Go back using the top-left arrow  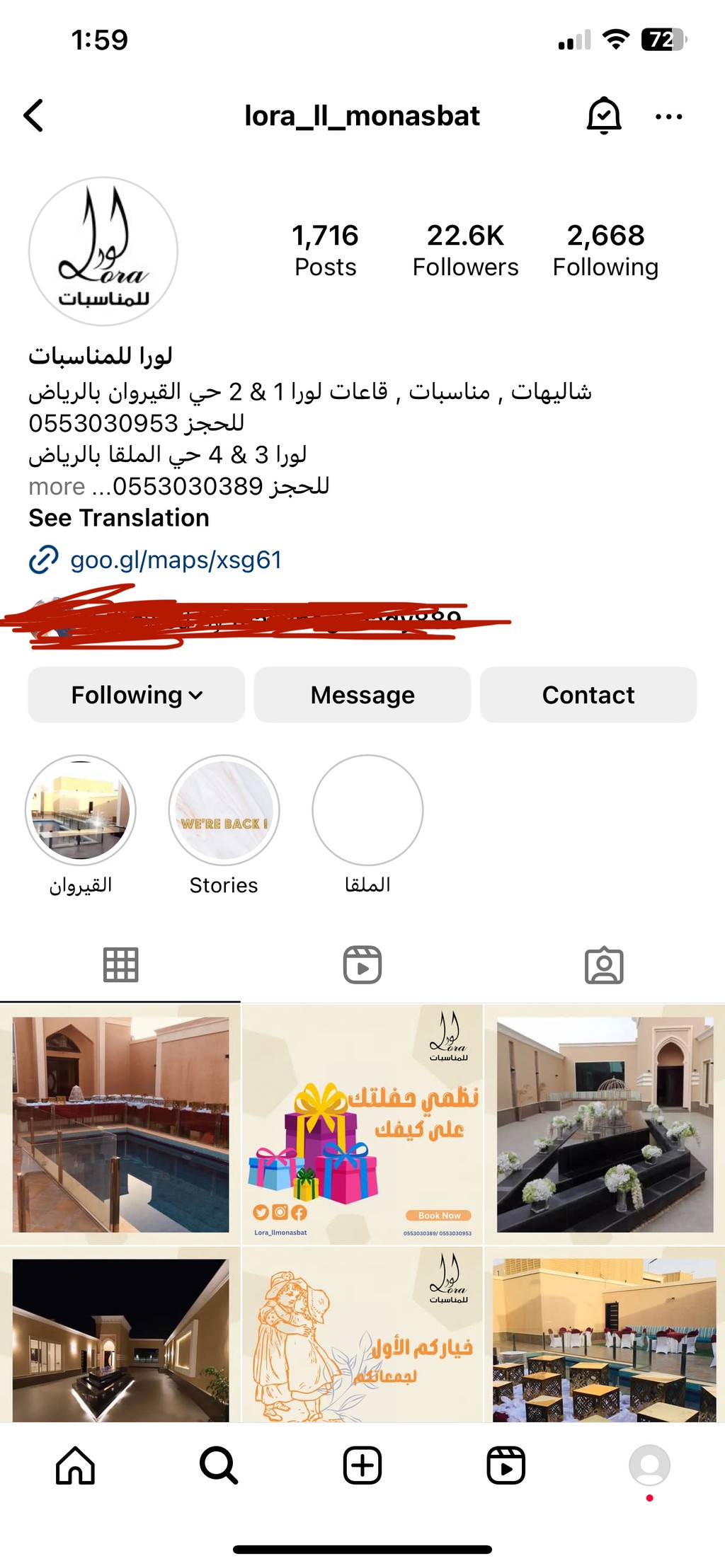[x=34, y=115]
